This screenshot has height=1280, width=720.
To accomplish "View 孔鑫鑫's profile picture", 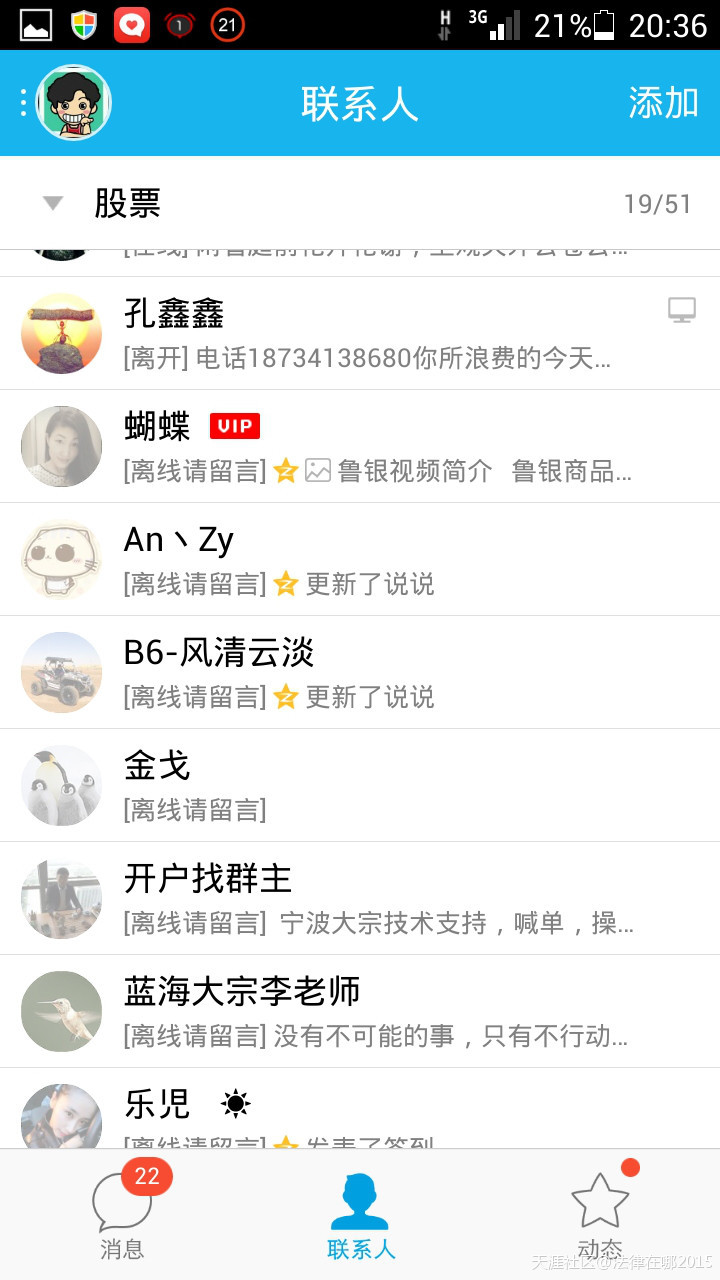I will [61, 333].
